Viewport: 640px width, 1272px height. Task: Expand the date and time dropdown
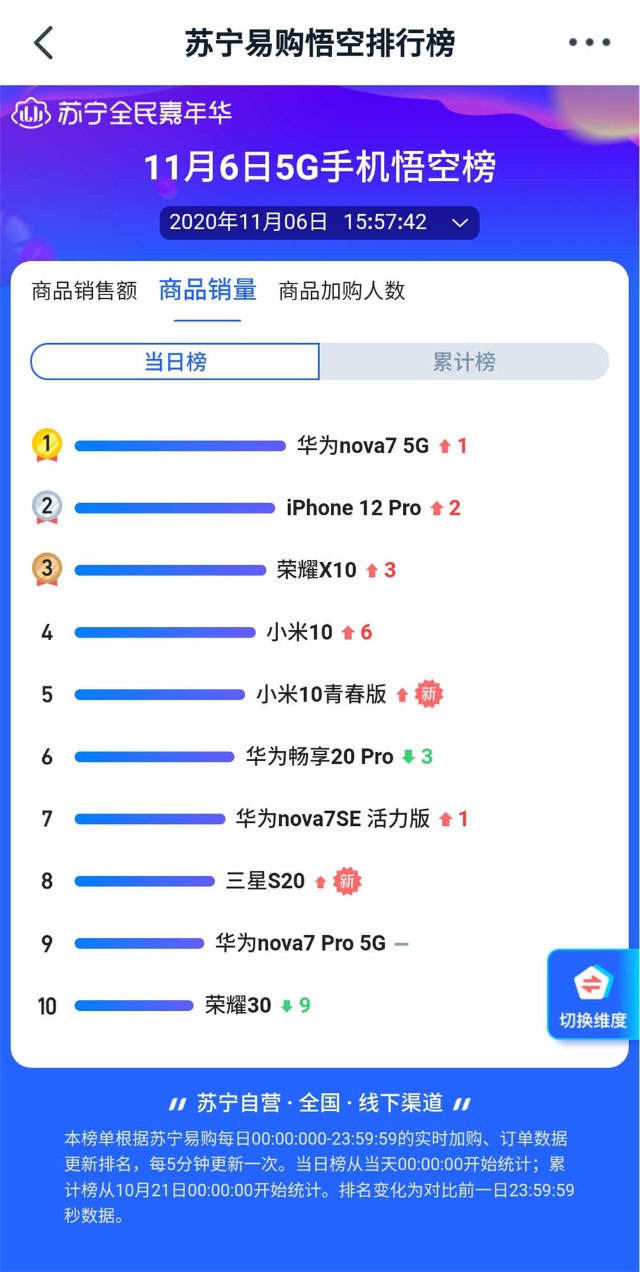coord(319,222)
